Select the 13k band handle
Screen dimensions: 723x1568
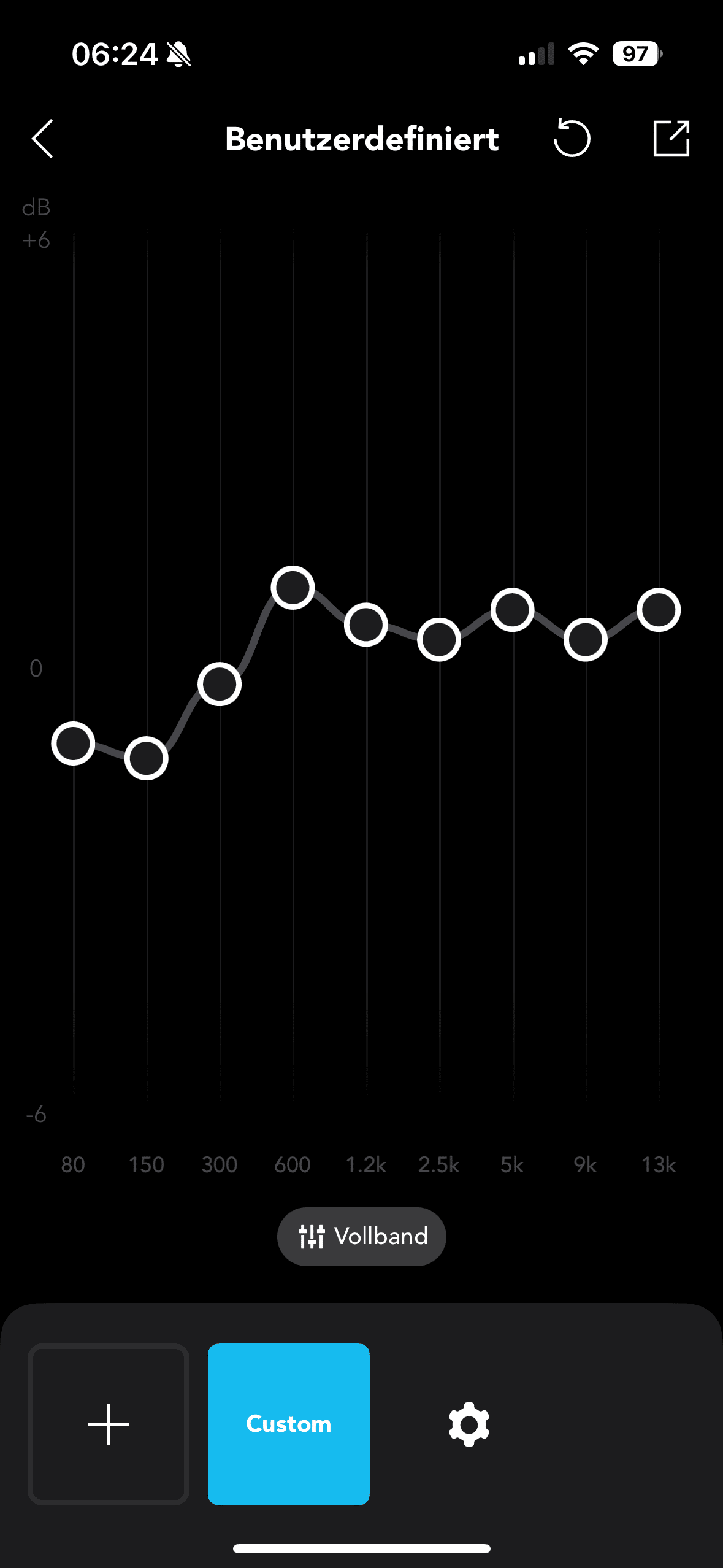click(x=659, y=610)
